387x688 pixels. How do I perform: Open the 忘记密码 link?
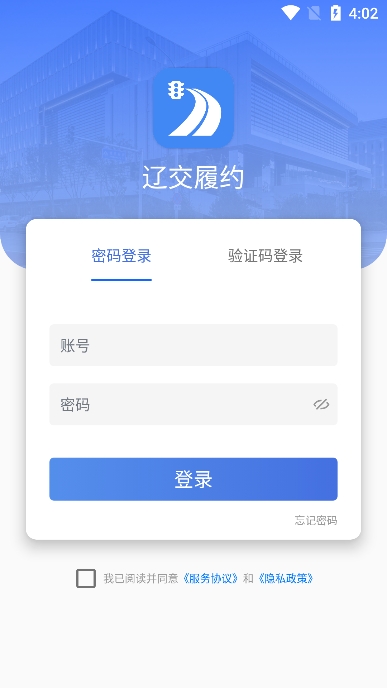[315, 520]
